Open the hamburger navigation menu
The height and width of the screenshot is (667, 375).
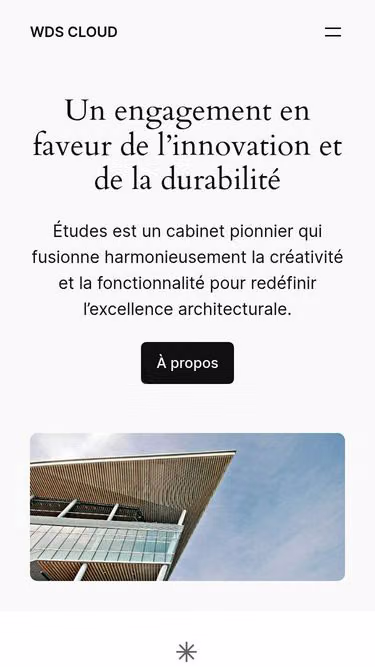[x=333, y=32]
